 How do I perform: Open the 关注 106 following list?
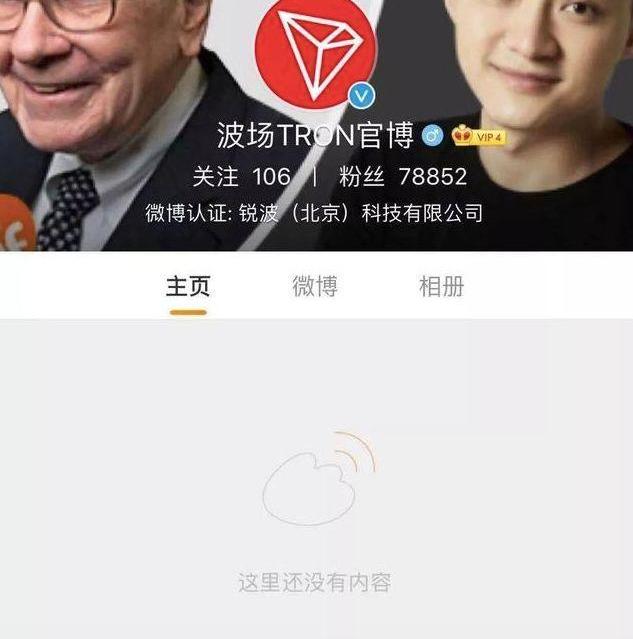tap(241, 177)
